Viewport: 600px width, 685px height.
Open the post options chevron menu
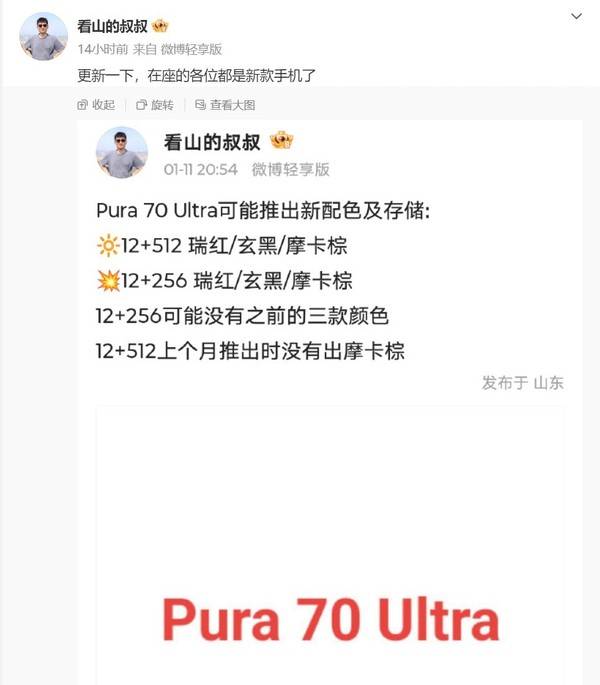[576, 18]
